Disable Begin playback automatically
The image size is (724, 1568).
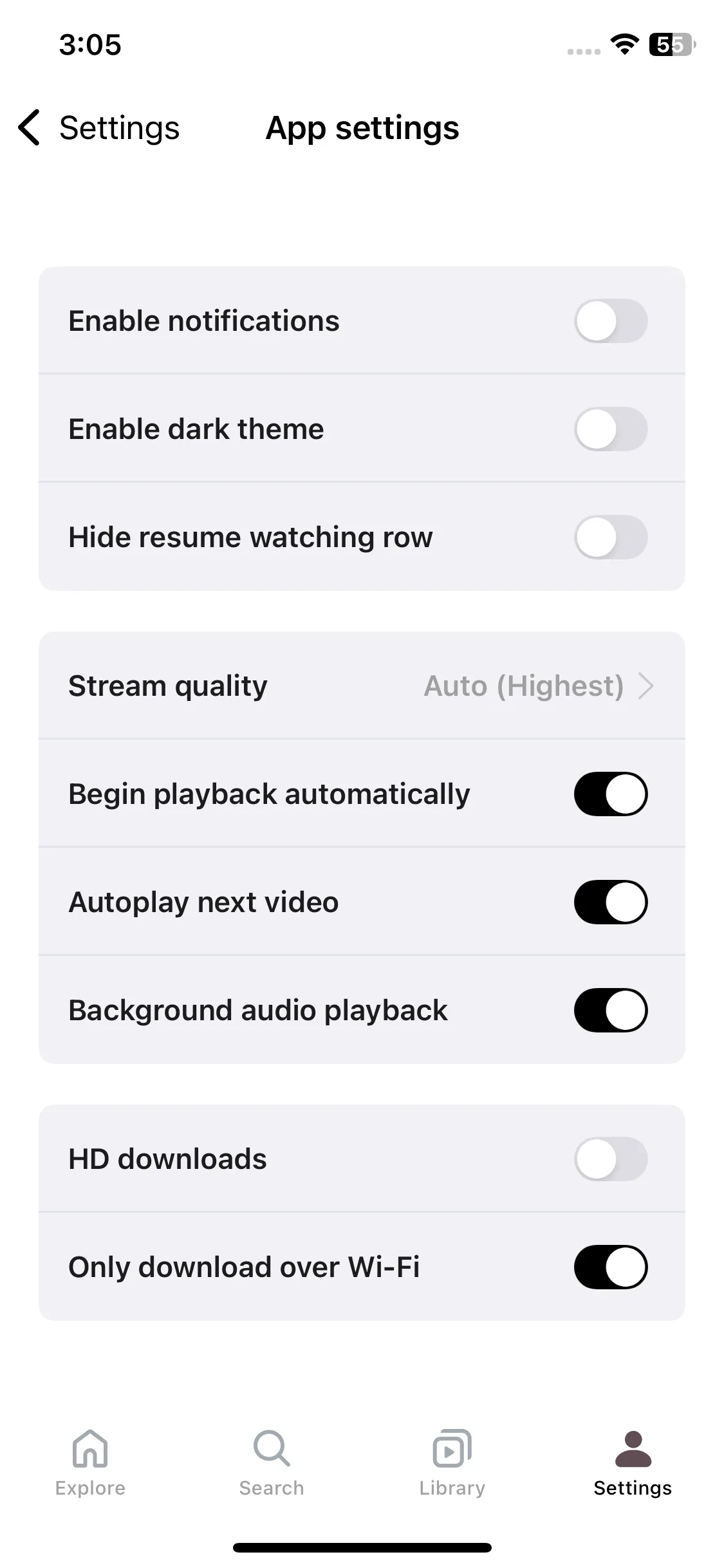pos(610,794)
